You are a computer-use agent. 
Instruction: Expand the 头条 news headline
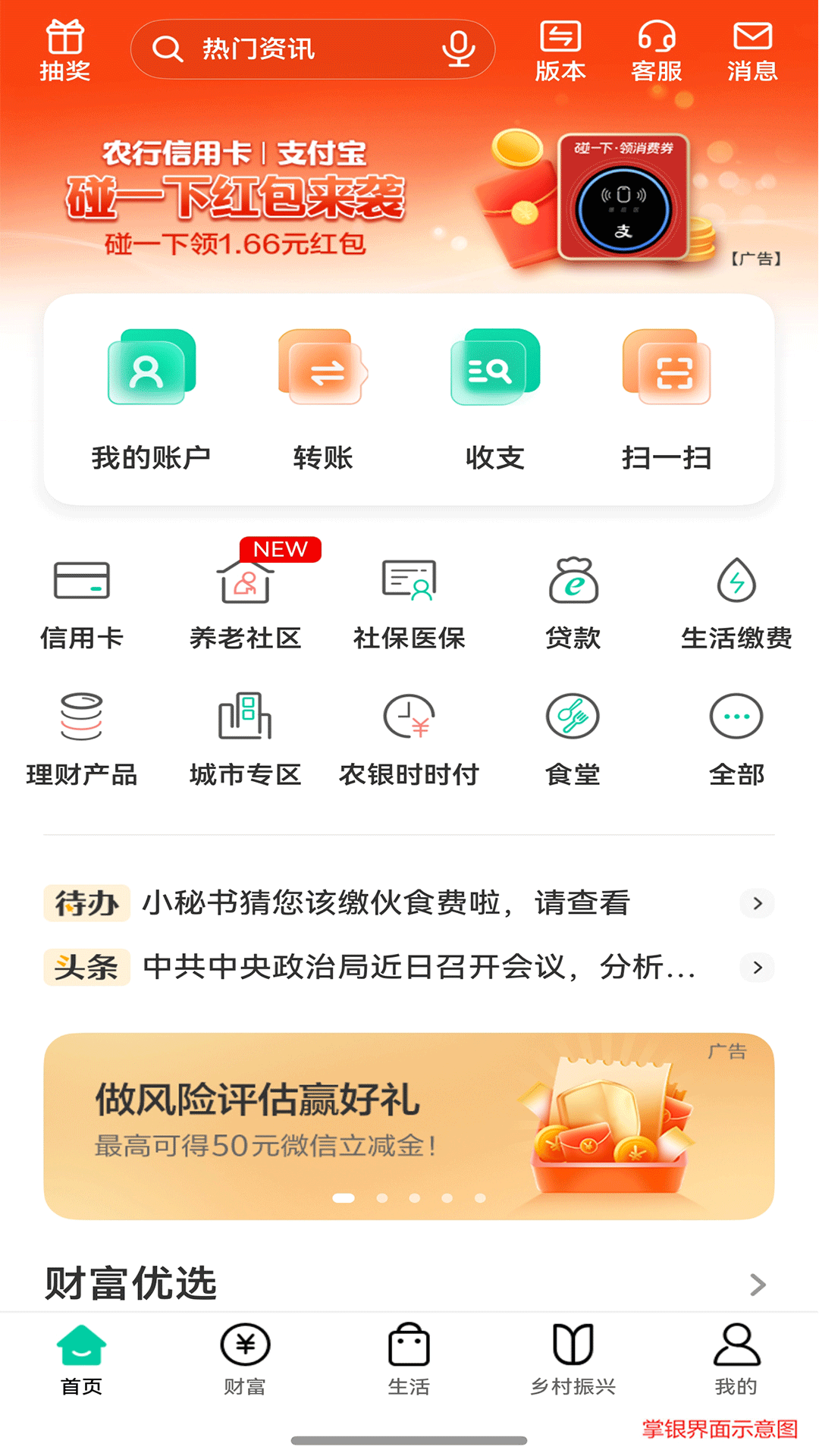[409, 968]
